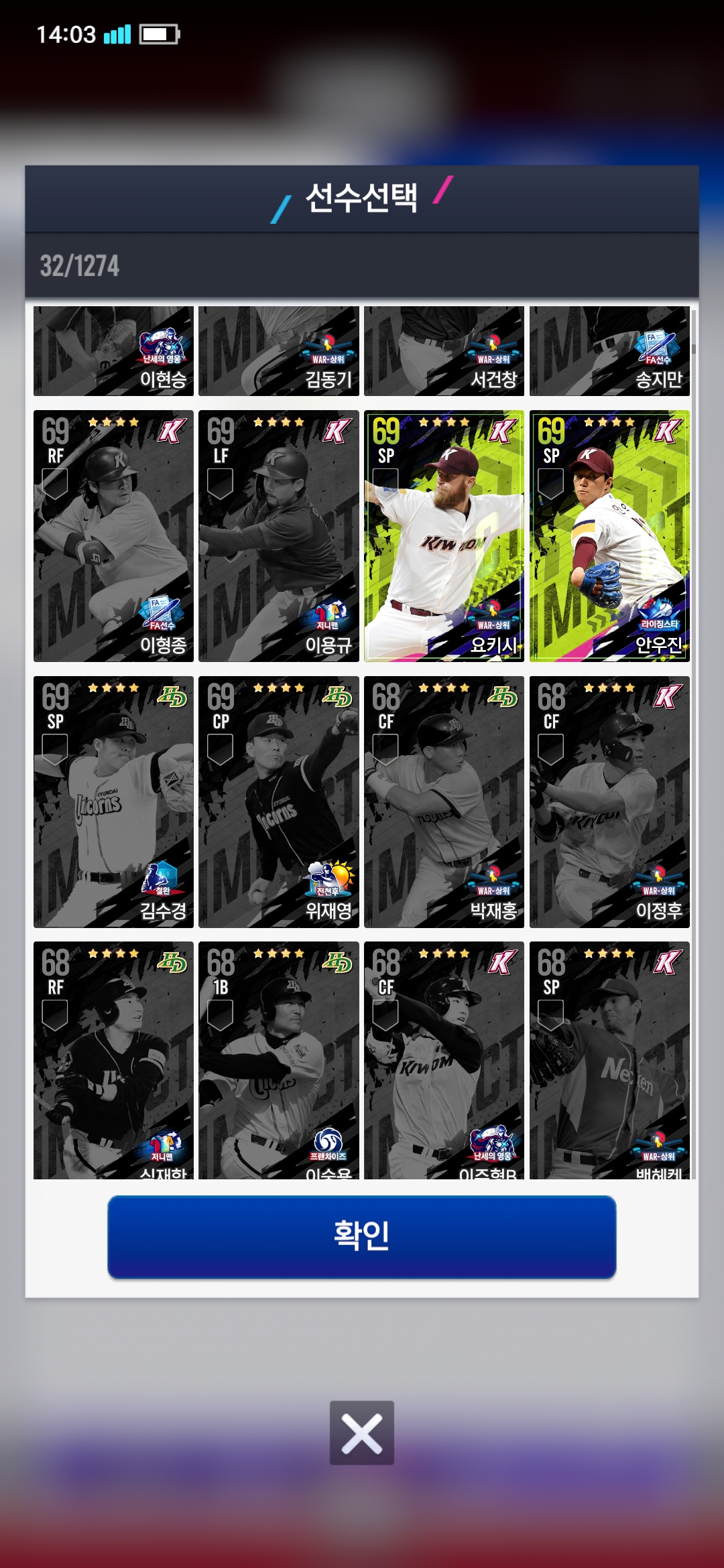The width and height of the screenshot is (724, 1568).
Task: Confirm selection with the 확인 button
Action: click(361, 1236)
